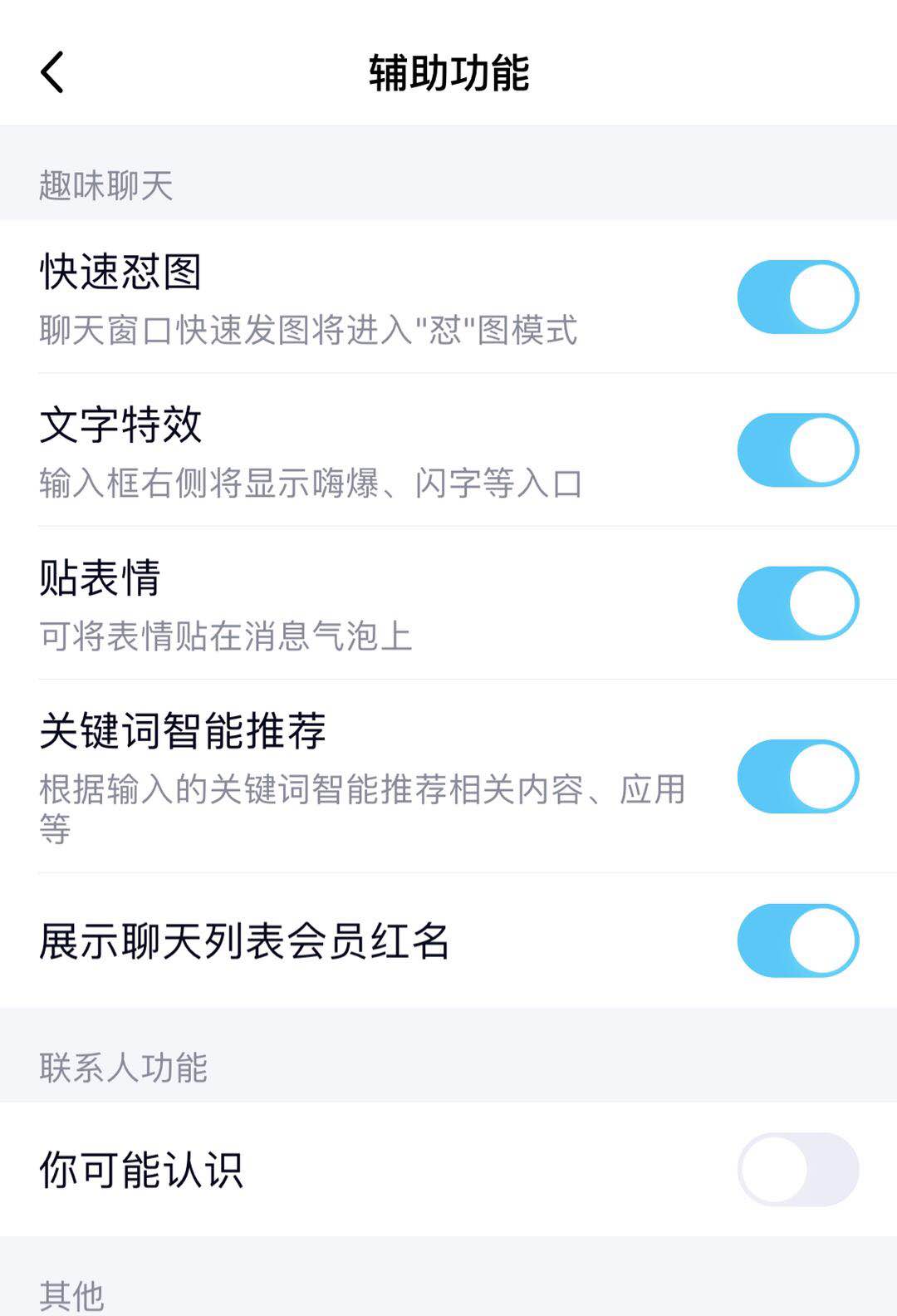Switch off 贴表情

(x=797, y=603)
